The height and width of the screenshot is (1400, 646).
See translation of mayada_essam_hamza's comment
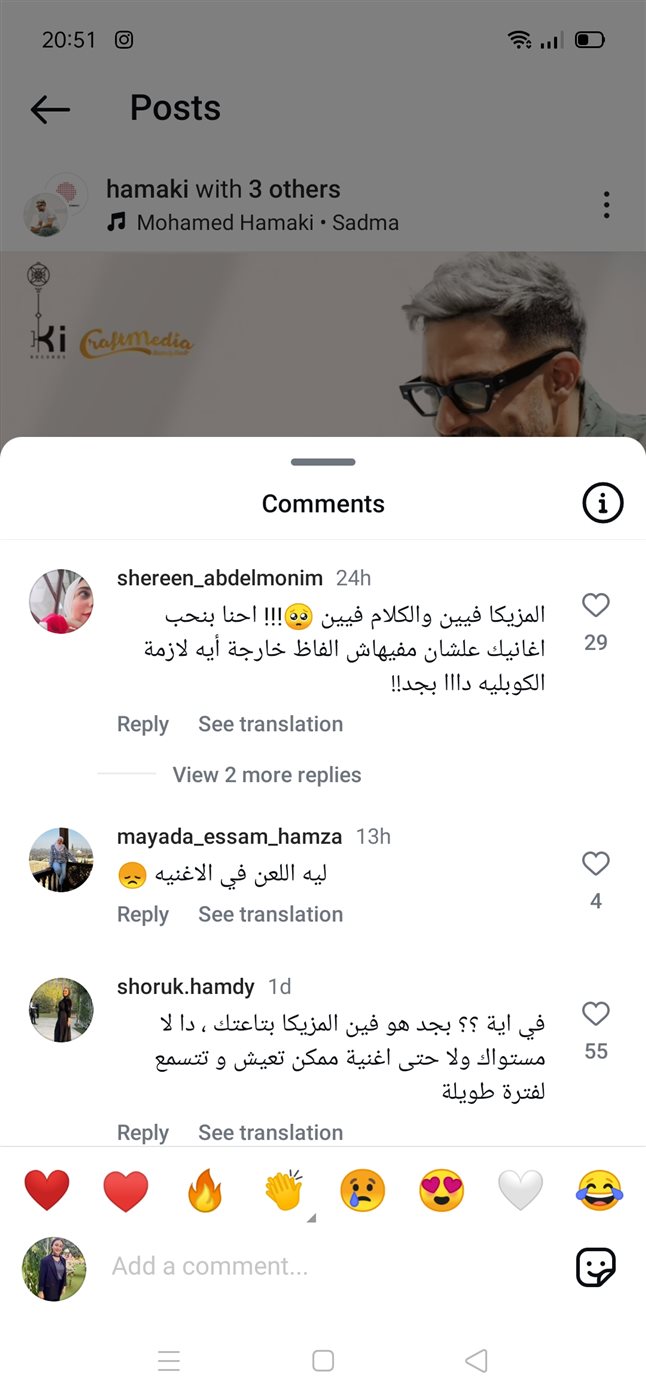click(x=270, y=914)
